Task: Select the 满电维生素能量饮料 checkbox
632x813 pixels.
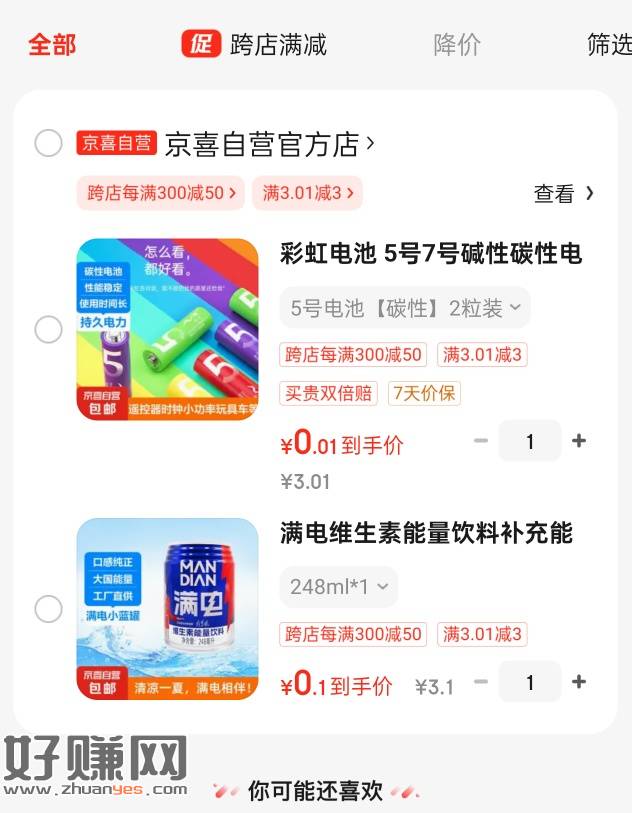Action: tap(48, 608)
